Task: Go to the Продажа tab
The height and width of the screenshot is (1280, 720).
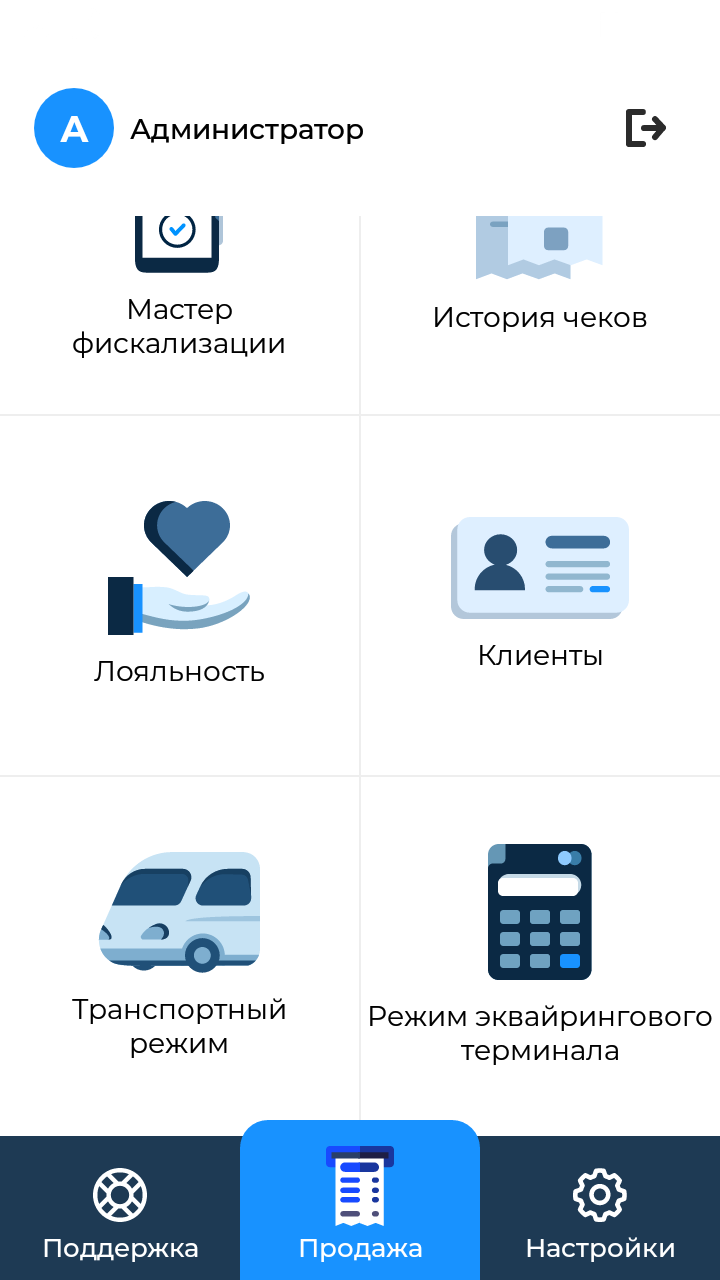Action: pos(360,1201)
